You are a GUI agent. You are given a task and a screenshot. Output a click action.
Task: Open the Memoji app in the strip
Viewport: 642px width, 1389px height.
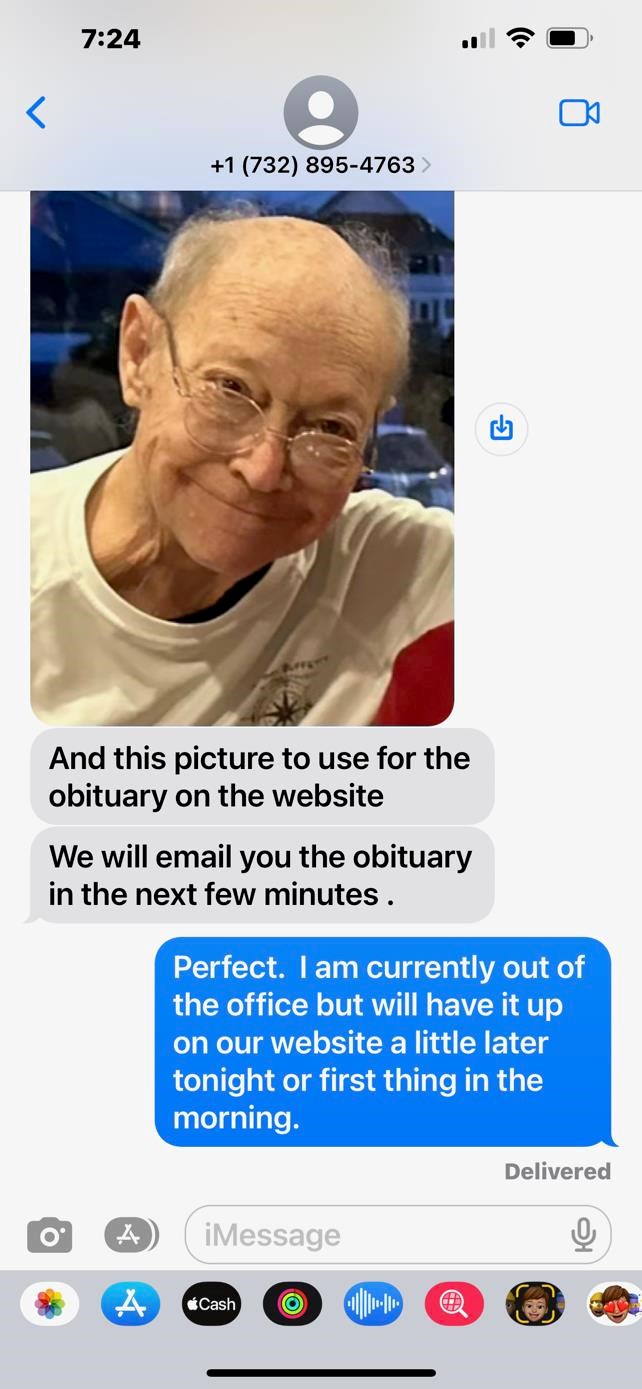(534, 1304)
